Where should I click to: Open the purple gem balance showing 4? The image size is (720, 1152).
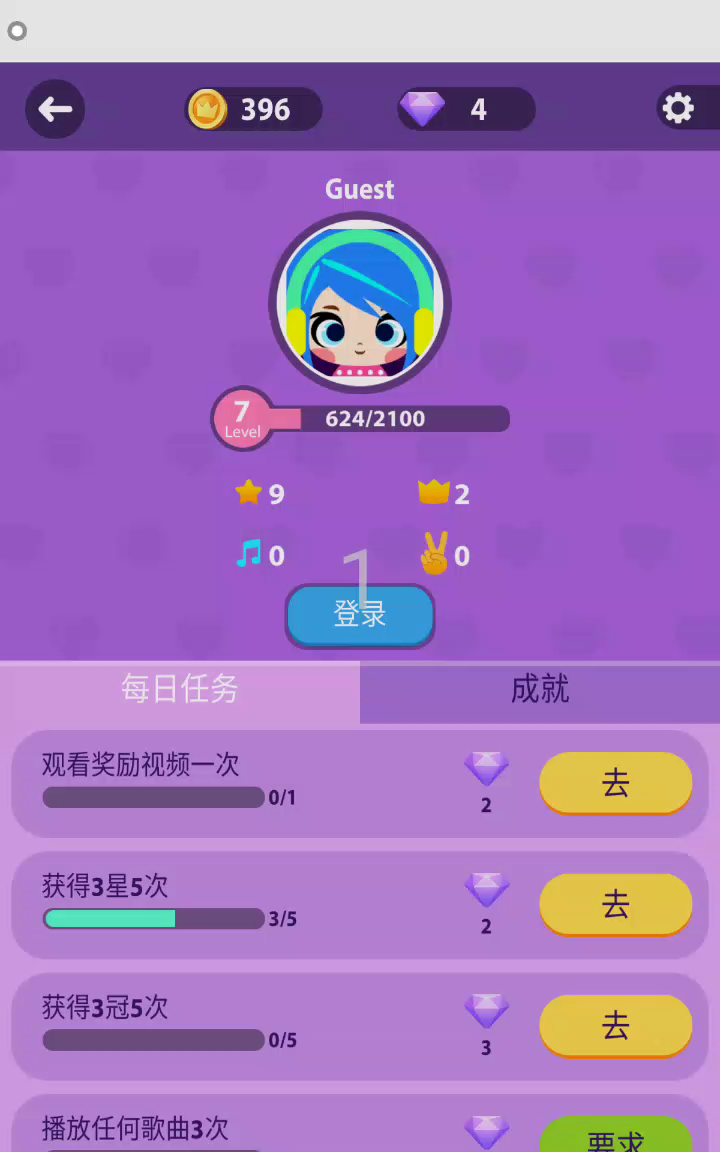466,109
